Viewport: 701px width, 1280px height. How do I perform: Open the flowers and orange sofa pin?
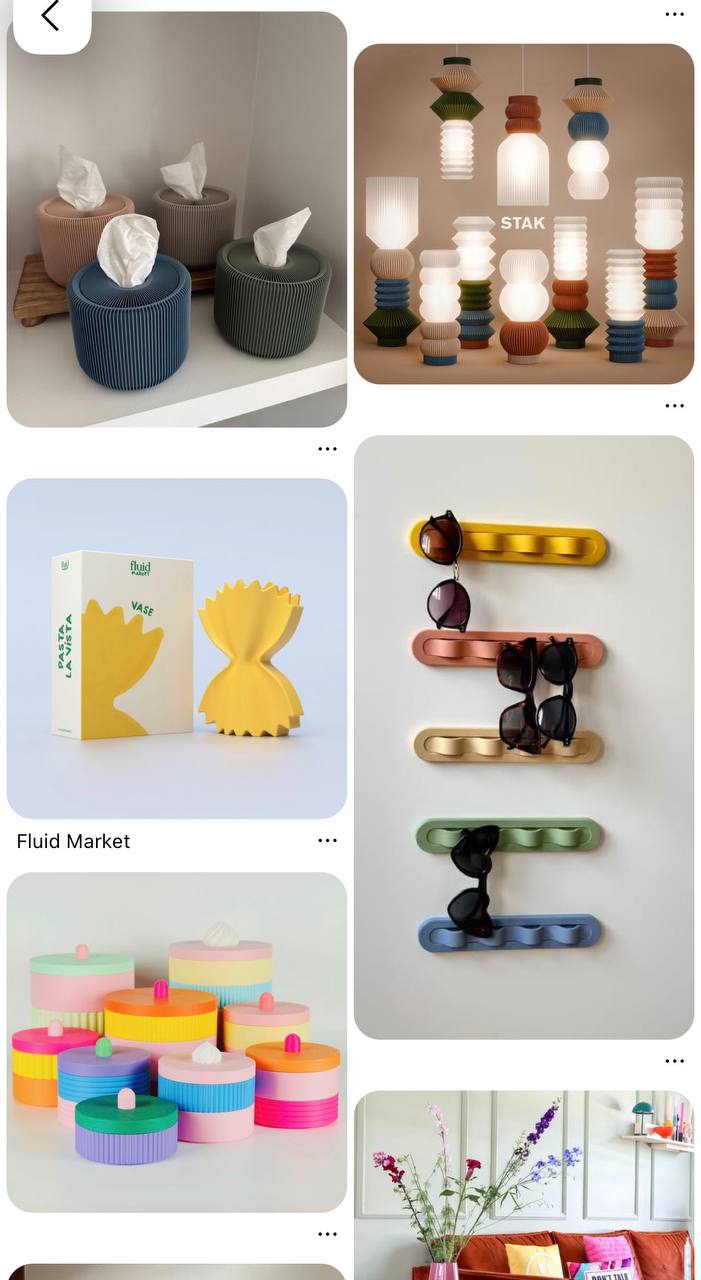(x=523, y=1185)
